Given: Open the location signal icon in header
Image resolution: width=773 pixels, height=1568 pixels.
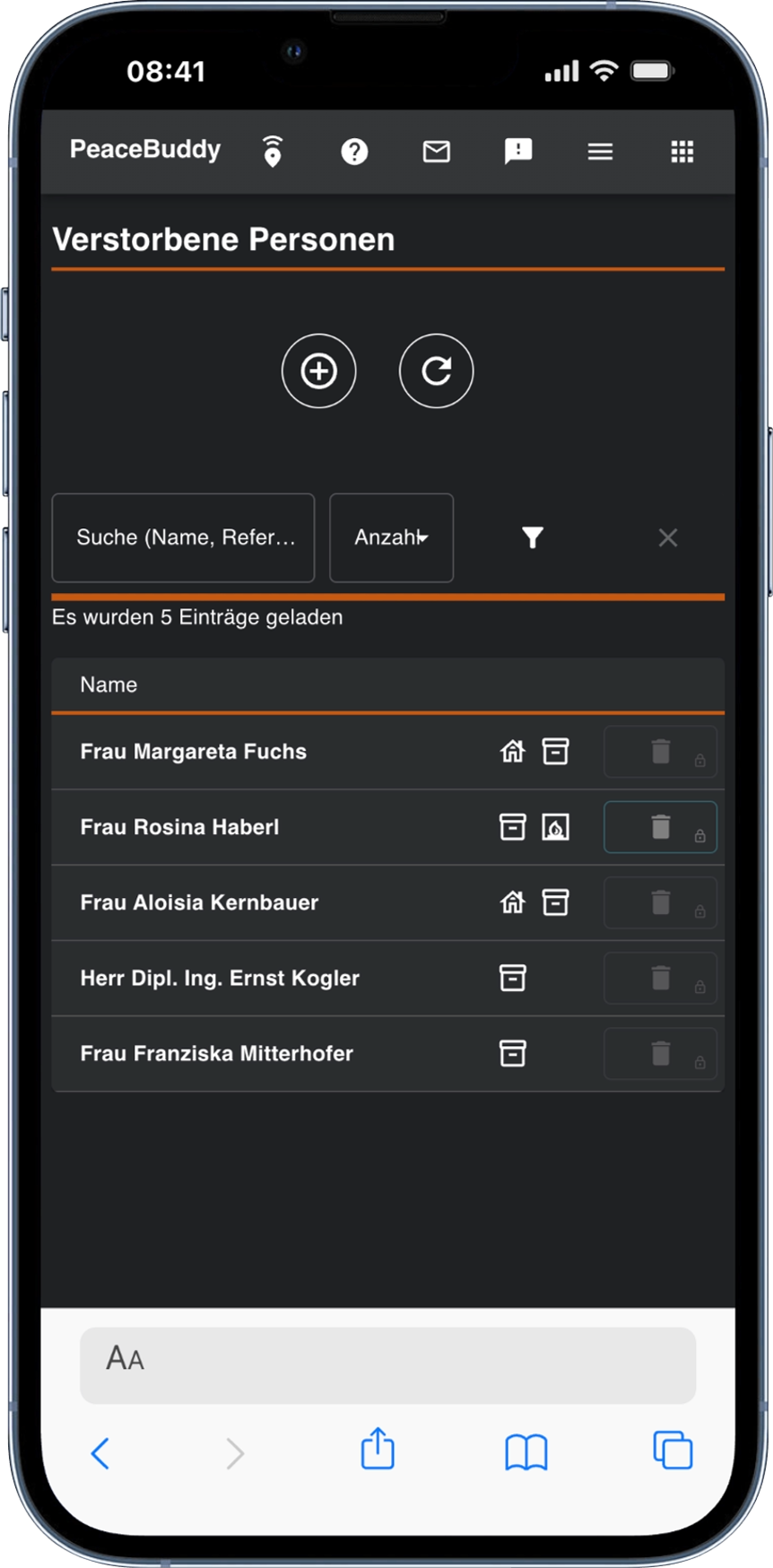Looking at the screenshot, I should pos(273,152).
